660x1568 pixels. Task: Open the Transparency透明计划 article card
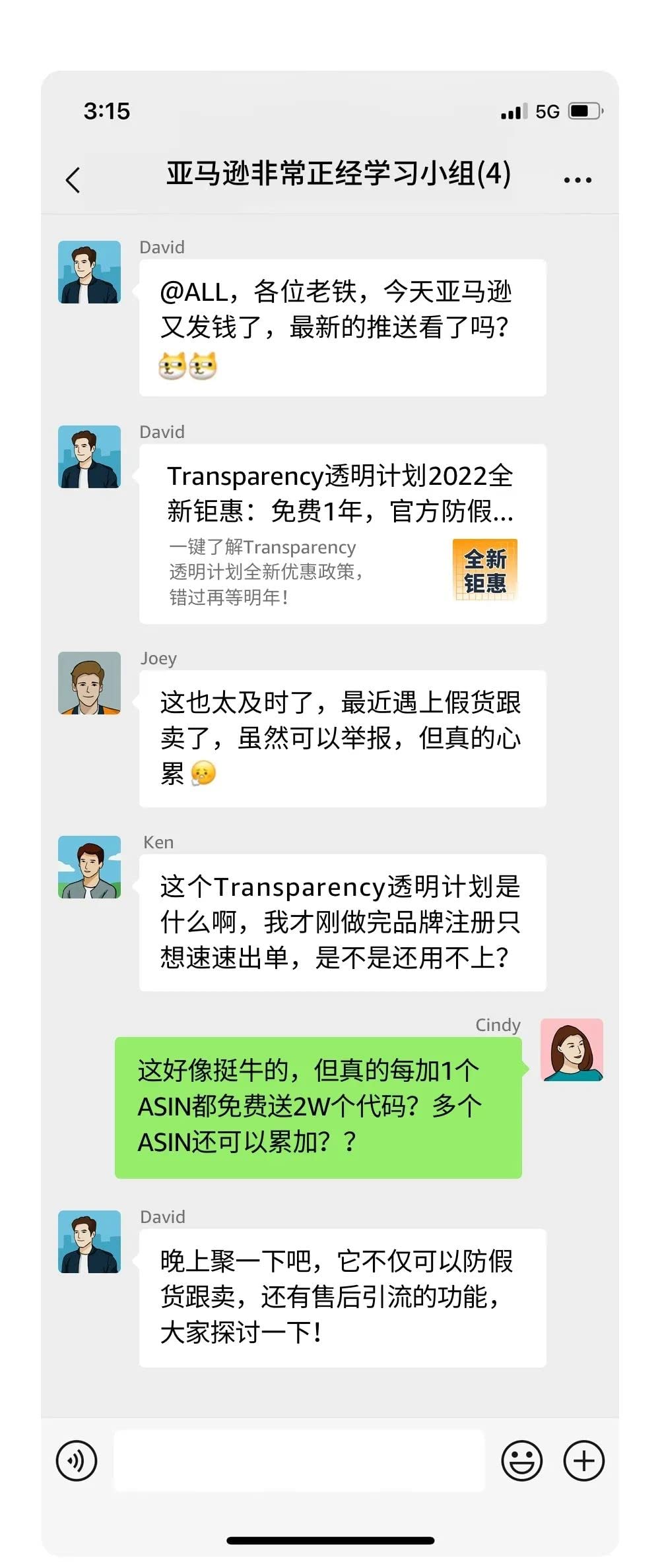tap(342, 534)
